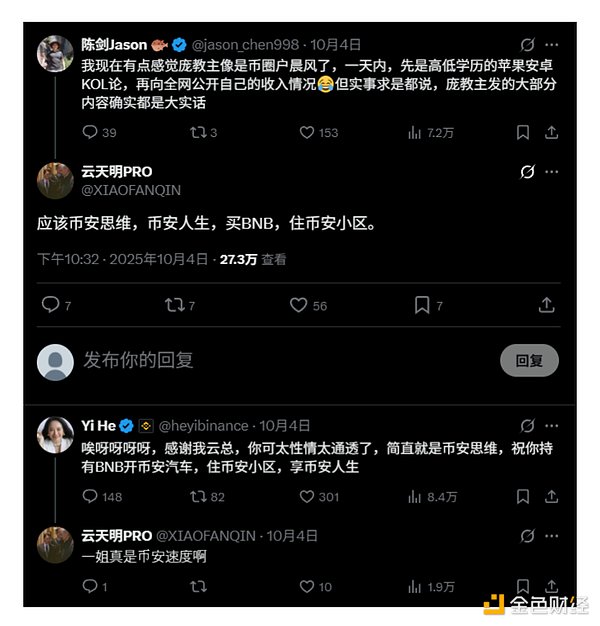Image resolution: width=600 pixels, height=626 pixels.
Task: Like 陈剑Jason's post
Action: tap(305, 133)
